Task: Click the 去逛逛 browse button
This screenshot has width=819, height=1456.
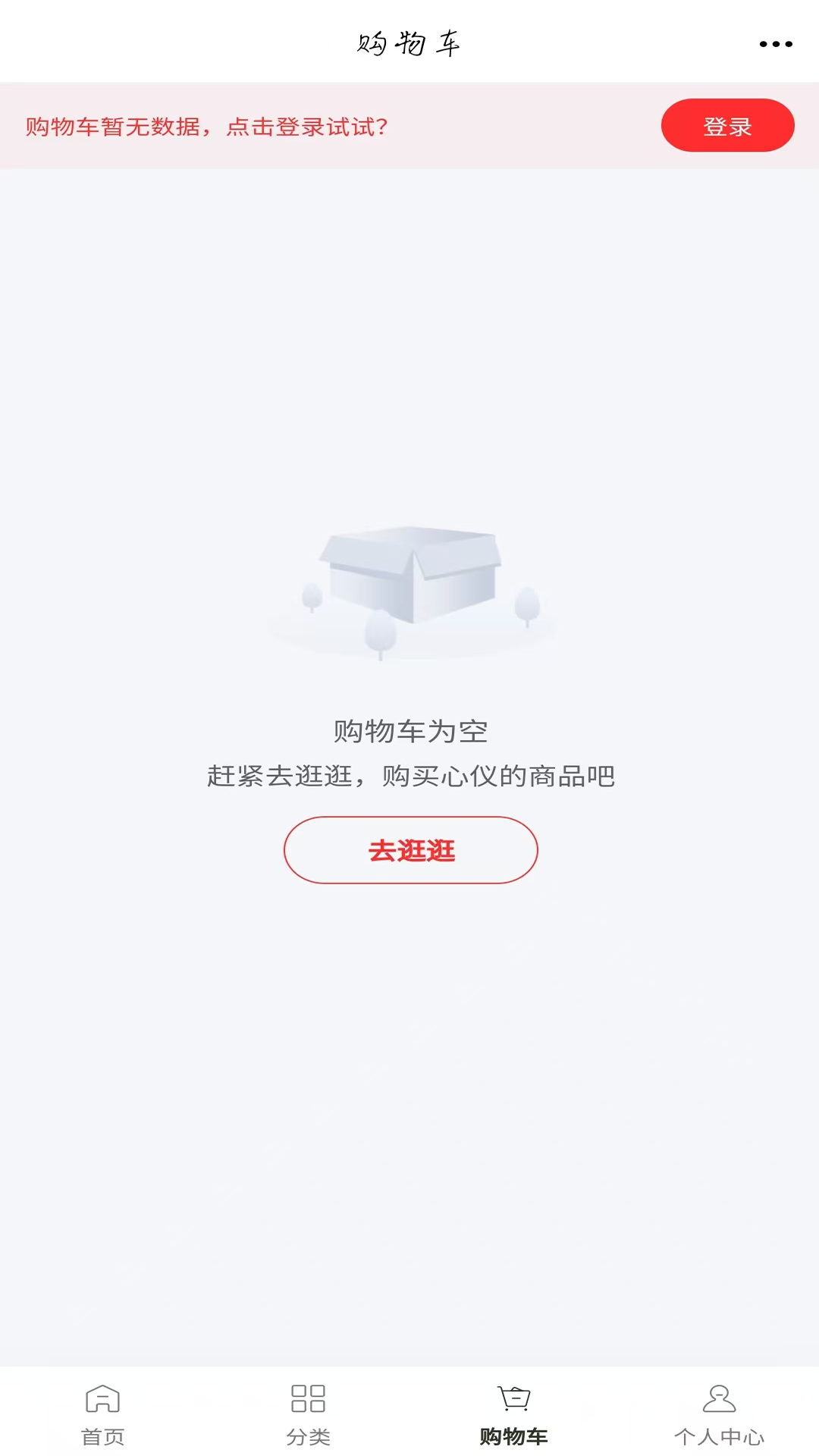Action: click(409, 850)
